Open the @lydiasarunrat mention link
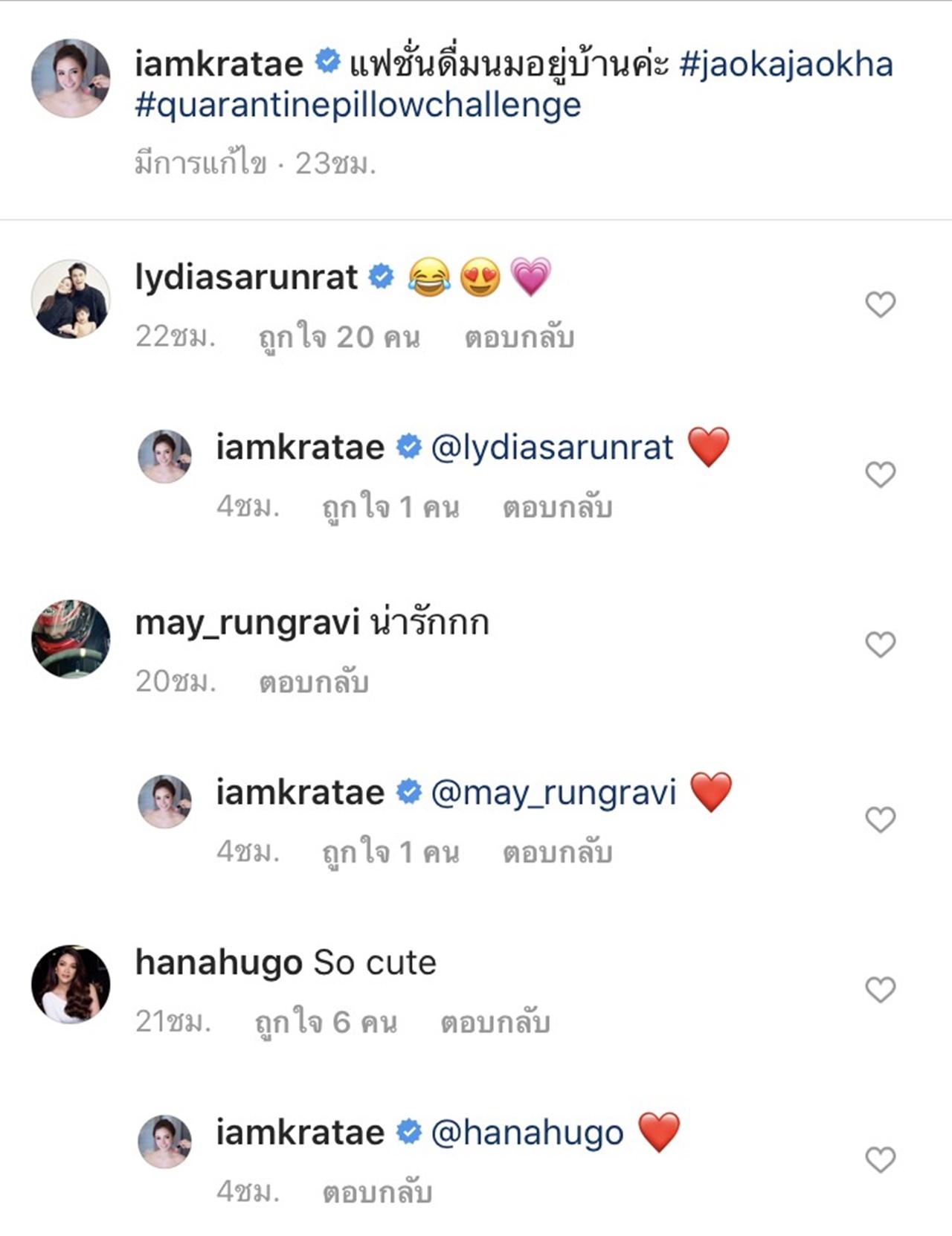Viewport: 952px width, 1236px height. point(552,448)
